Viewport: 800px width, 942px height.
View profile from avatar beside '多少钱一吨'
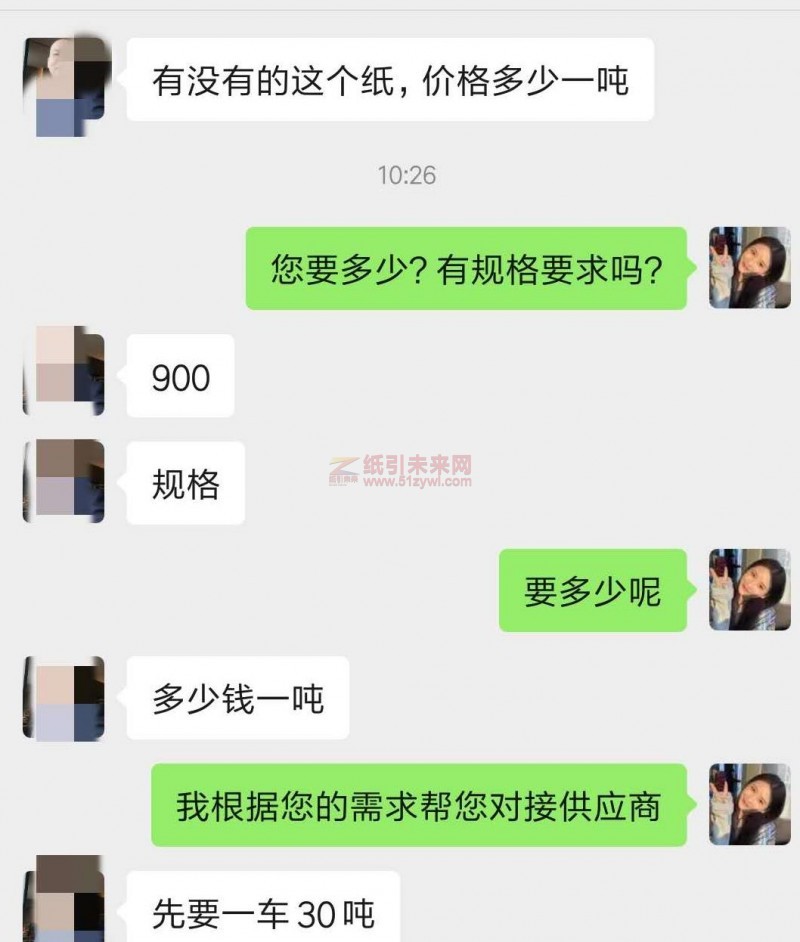64,698
